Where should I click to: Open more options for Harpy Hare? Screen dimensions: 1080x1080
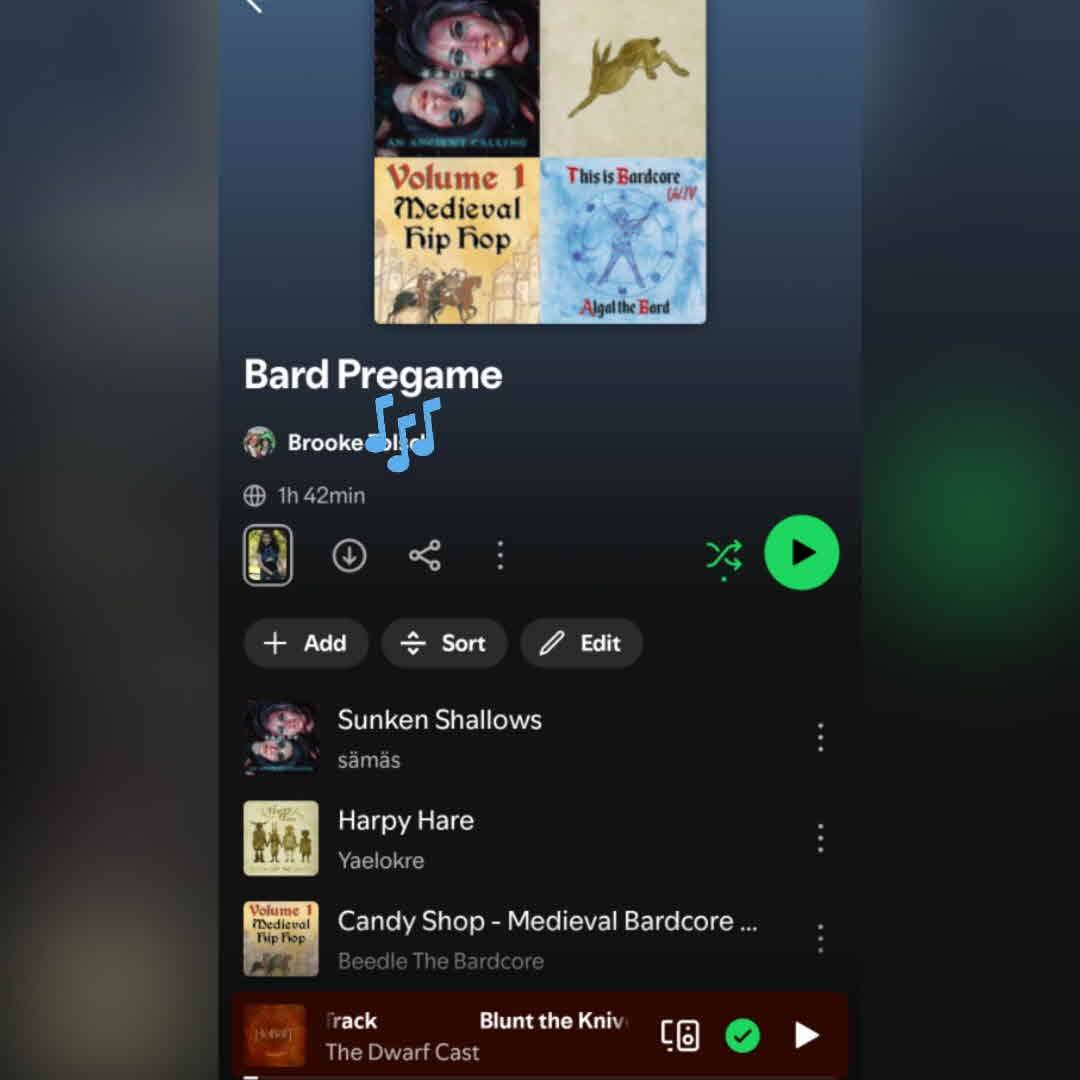pyautogui.click(x=820, y=838)
